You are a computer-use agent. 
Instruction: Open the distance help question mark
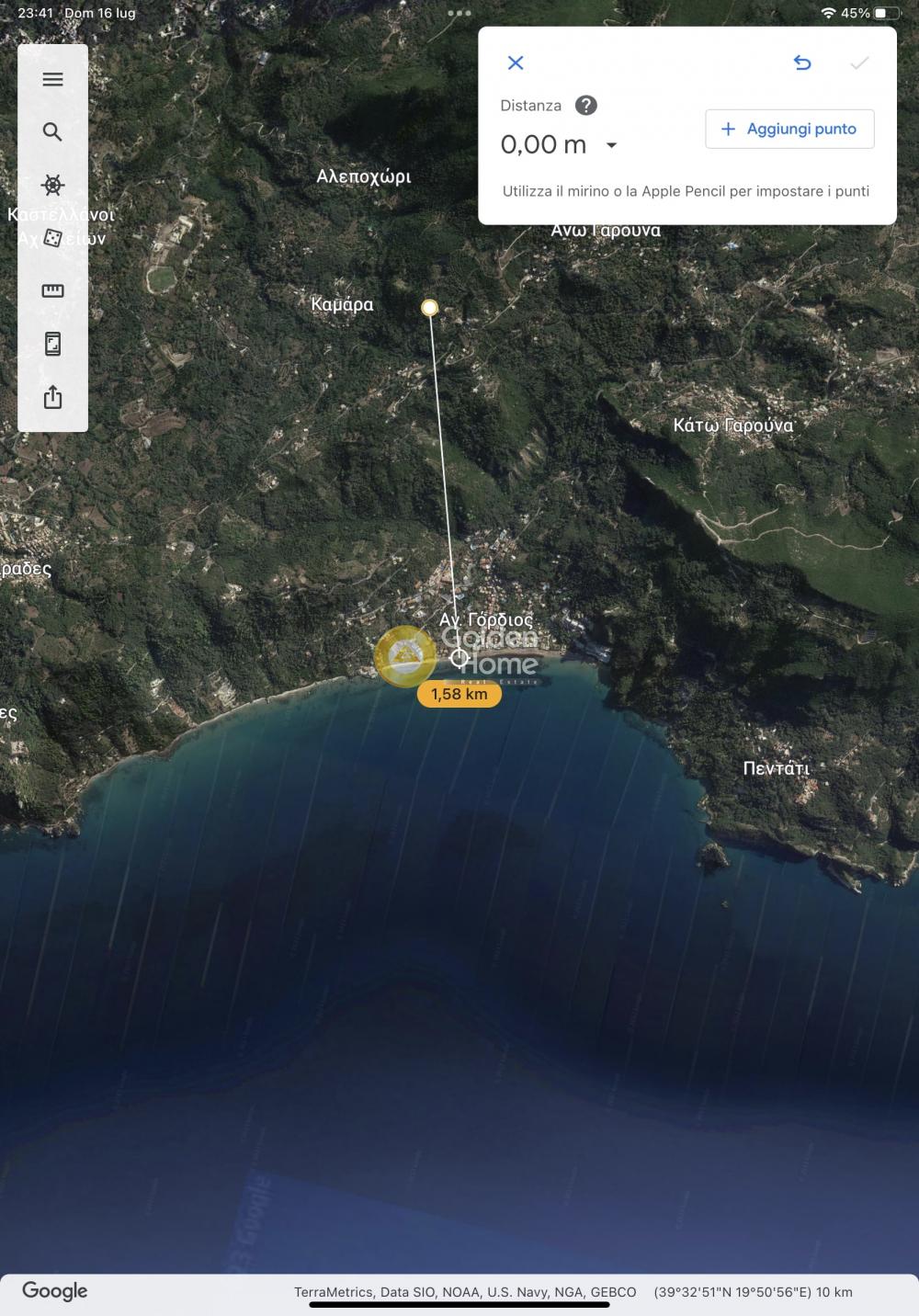(x=585, y=106)
